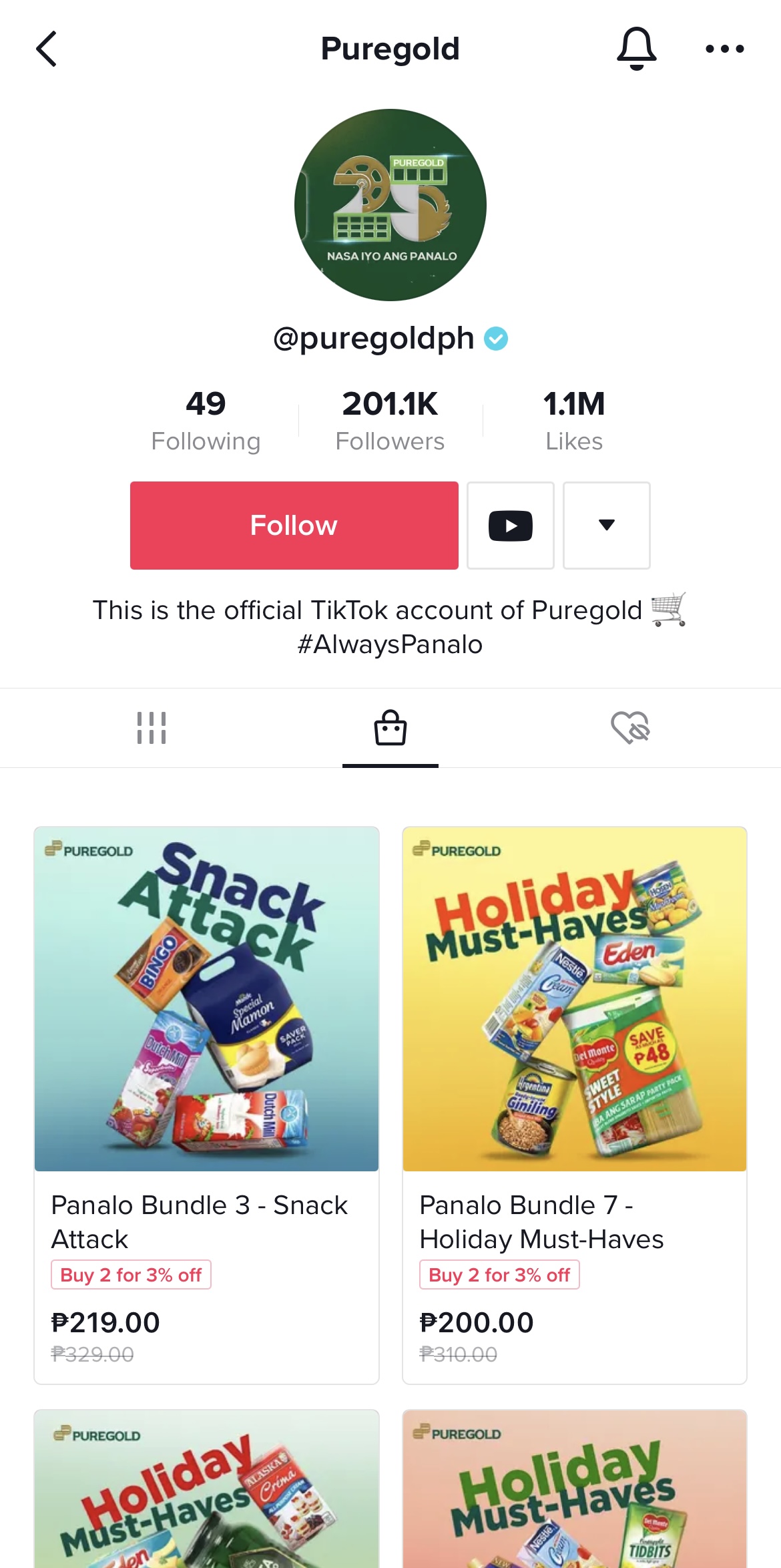Open the notifications bell
Screen dimensions: 781x1568
click(636, 49)
